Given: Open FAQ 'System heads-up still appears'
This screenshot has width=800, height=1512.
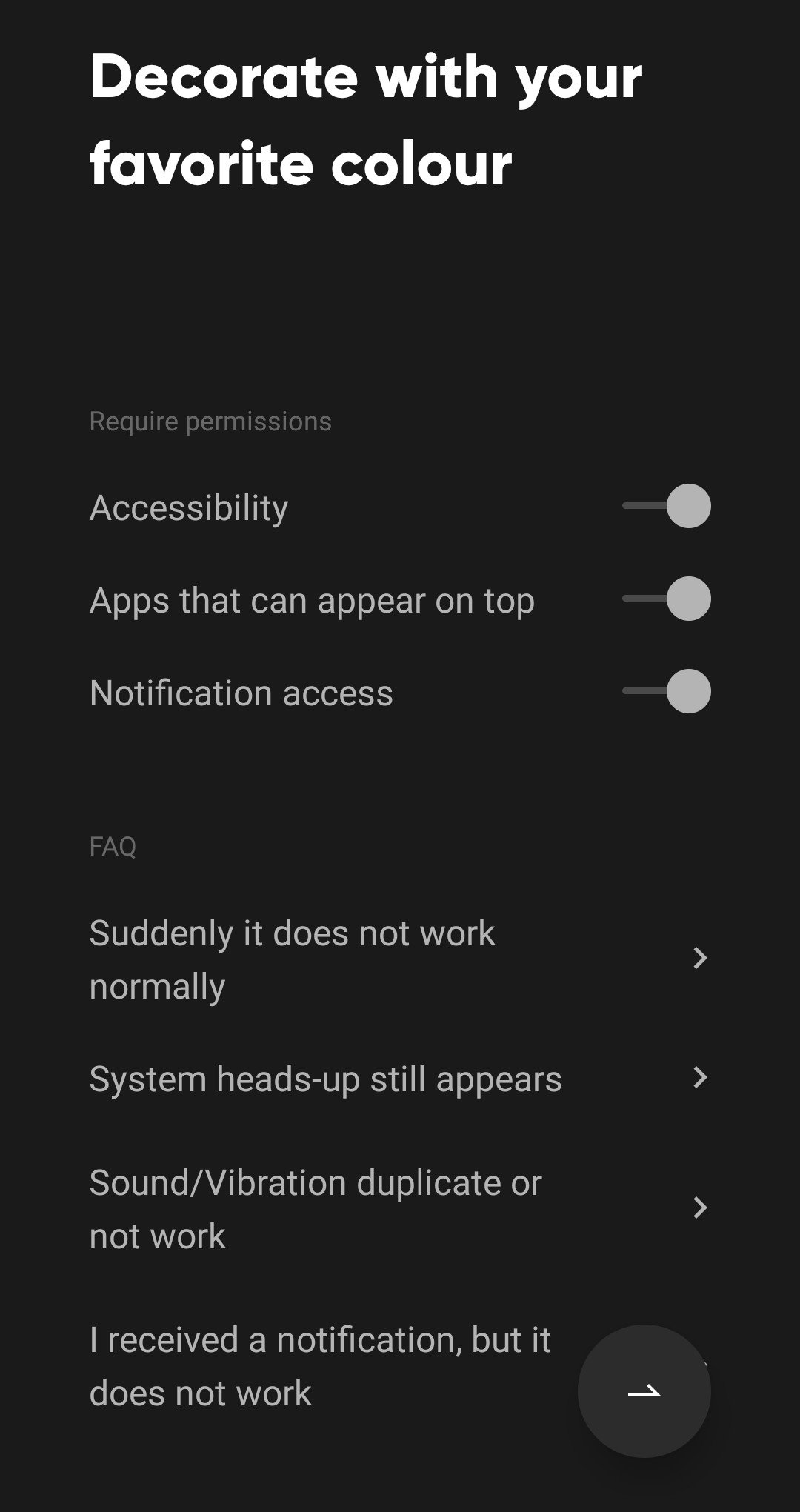Looking at the screenshot, I should coord(400,1079).
